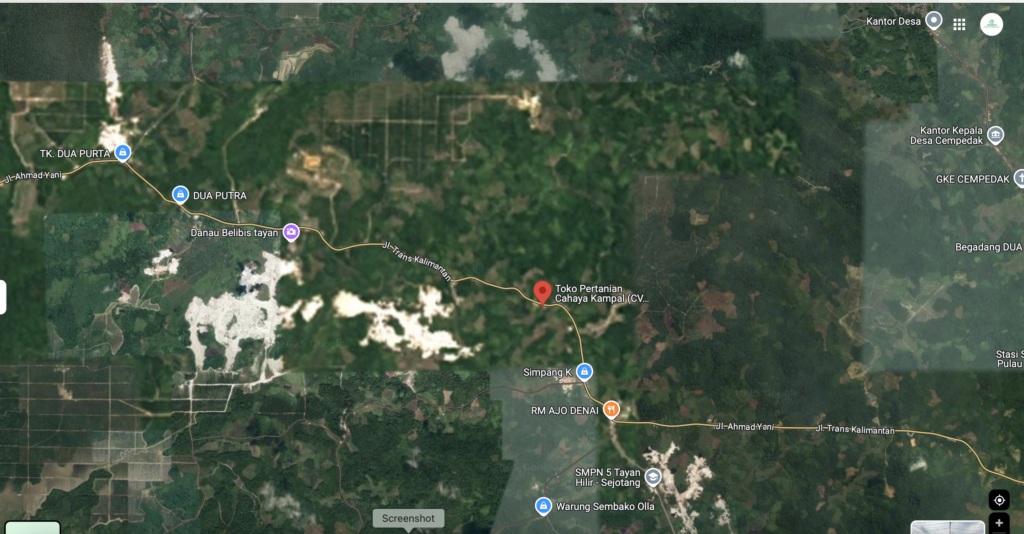Center map on my location
Viewport: 1024px width, 534px height.
tap(999, 500)
